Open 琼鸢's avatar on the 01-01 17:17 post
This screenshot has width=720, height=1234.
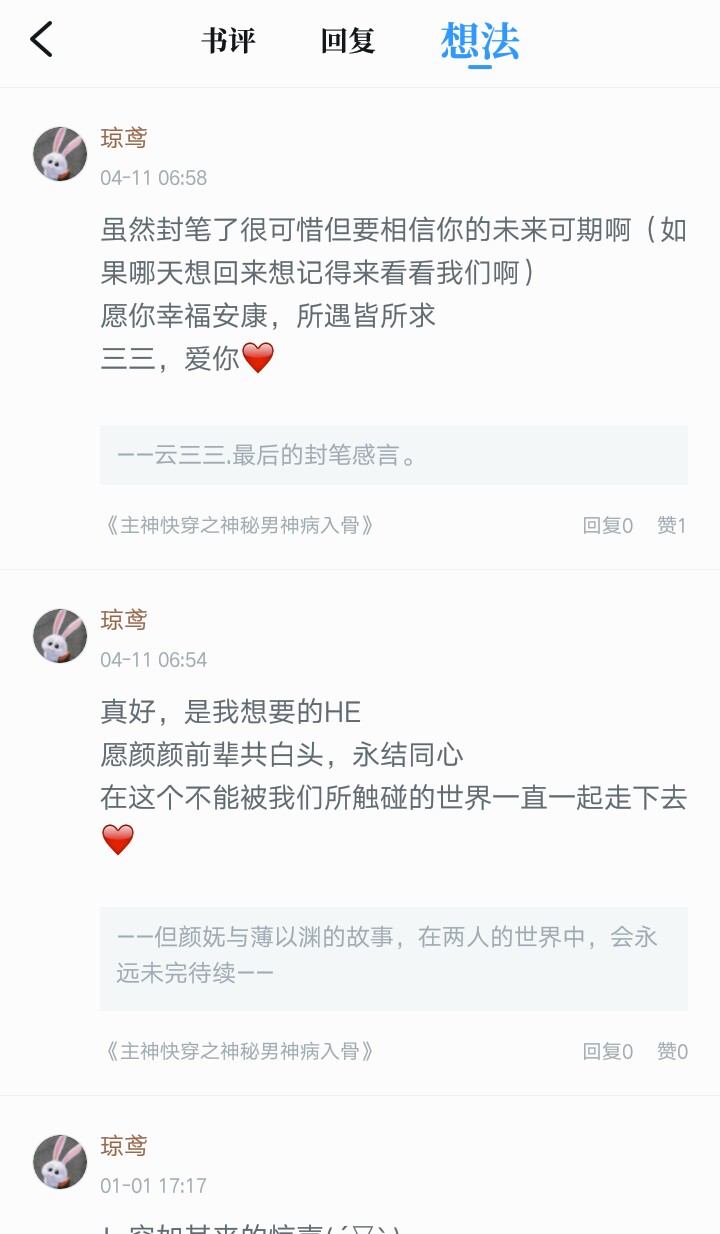click(60, 1162)
